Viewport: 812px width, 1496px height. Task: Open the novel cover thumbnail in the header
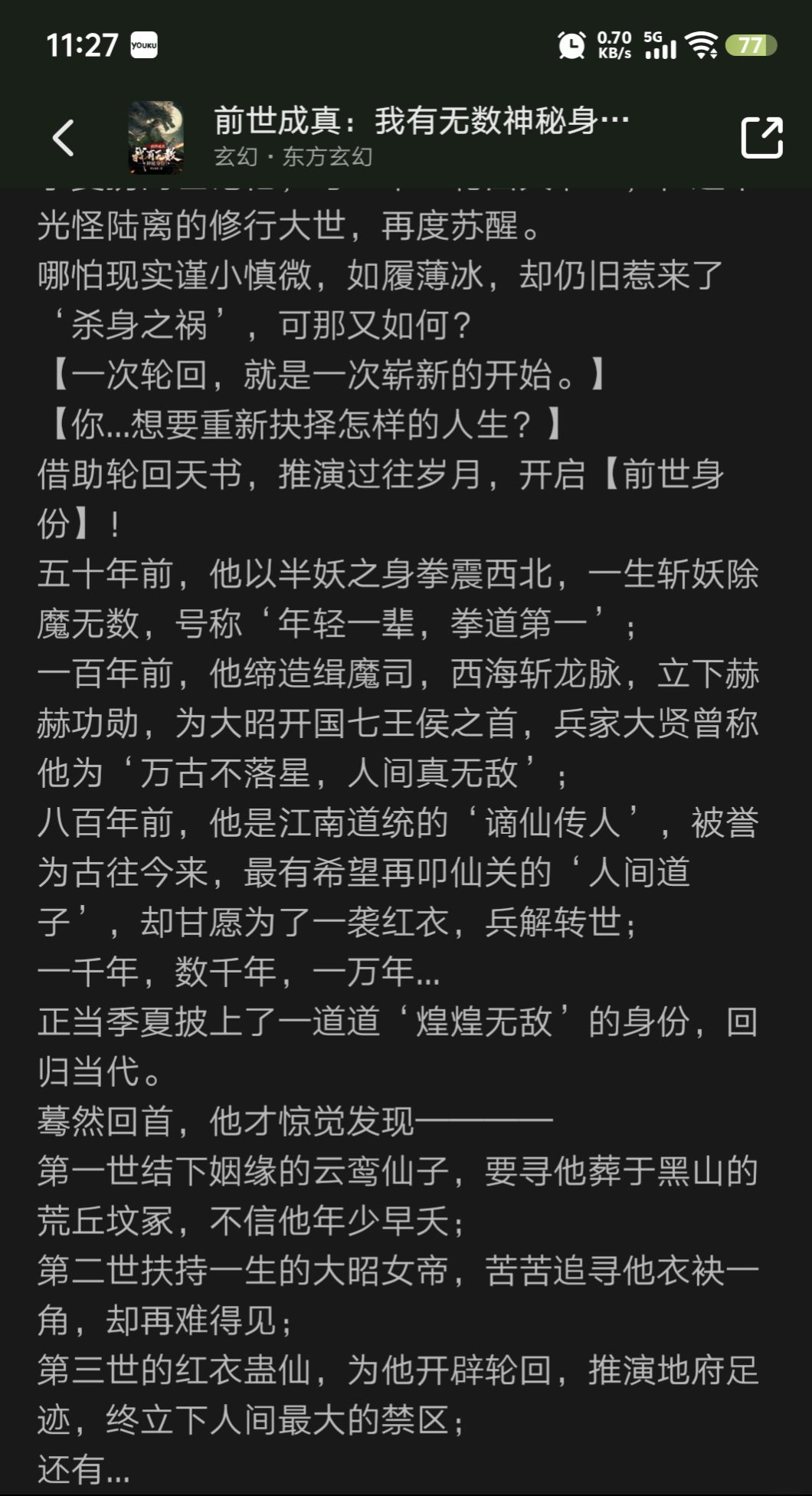coord(156,137)
